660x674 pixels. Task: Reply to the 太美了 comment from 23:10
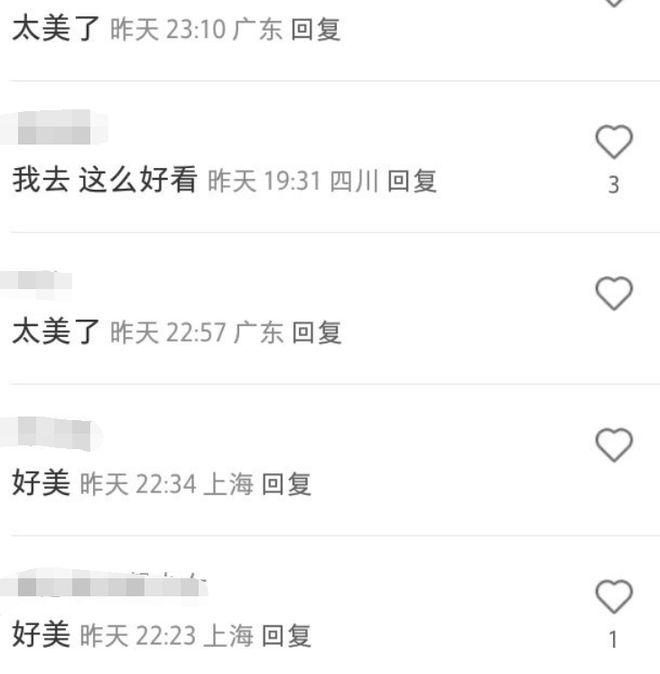pyautogui.click(x=316, y=30)
